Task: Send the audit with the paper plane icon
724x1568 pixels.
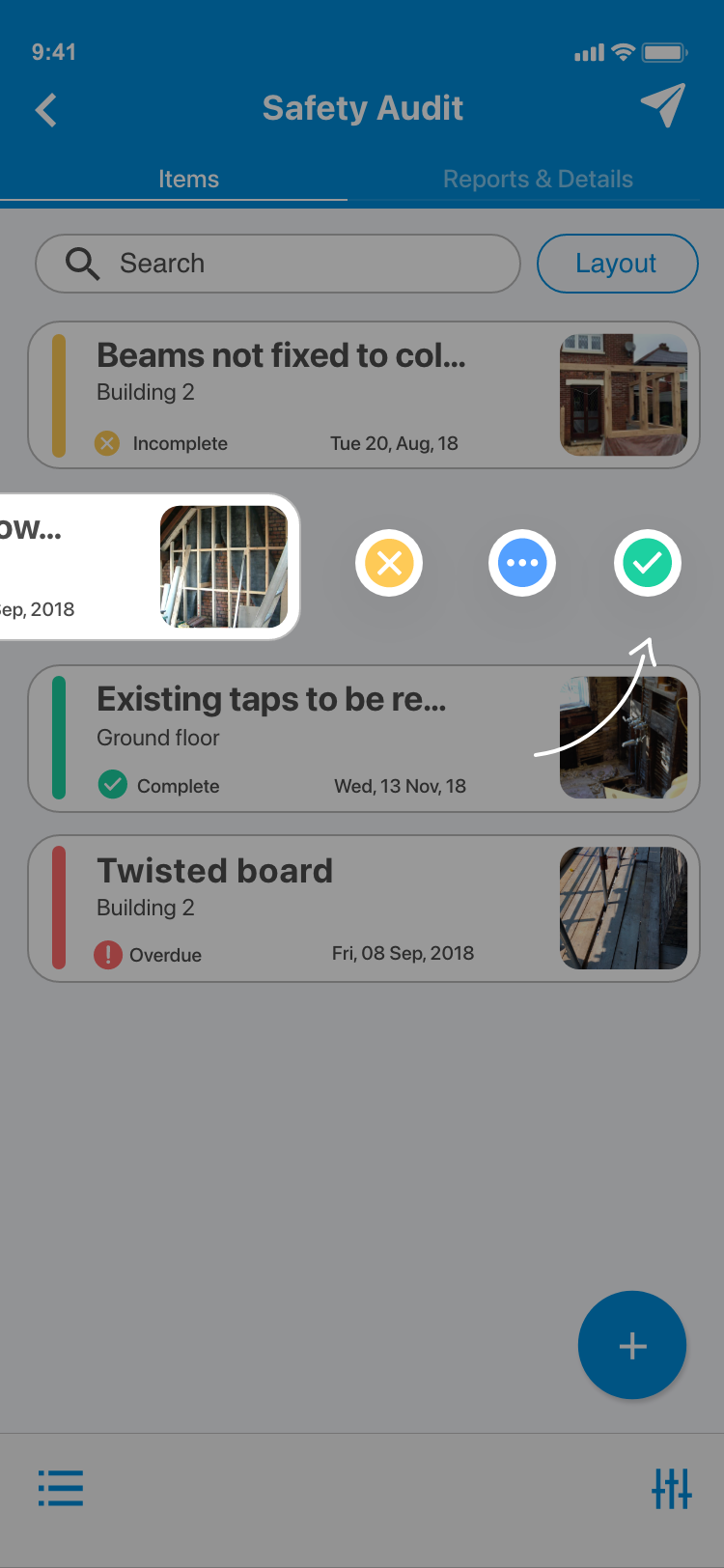Action: [x=663, y=105]
